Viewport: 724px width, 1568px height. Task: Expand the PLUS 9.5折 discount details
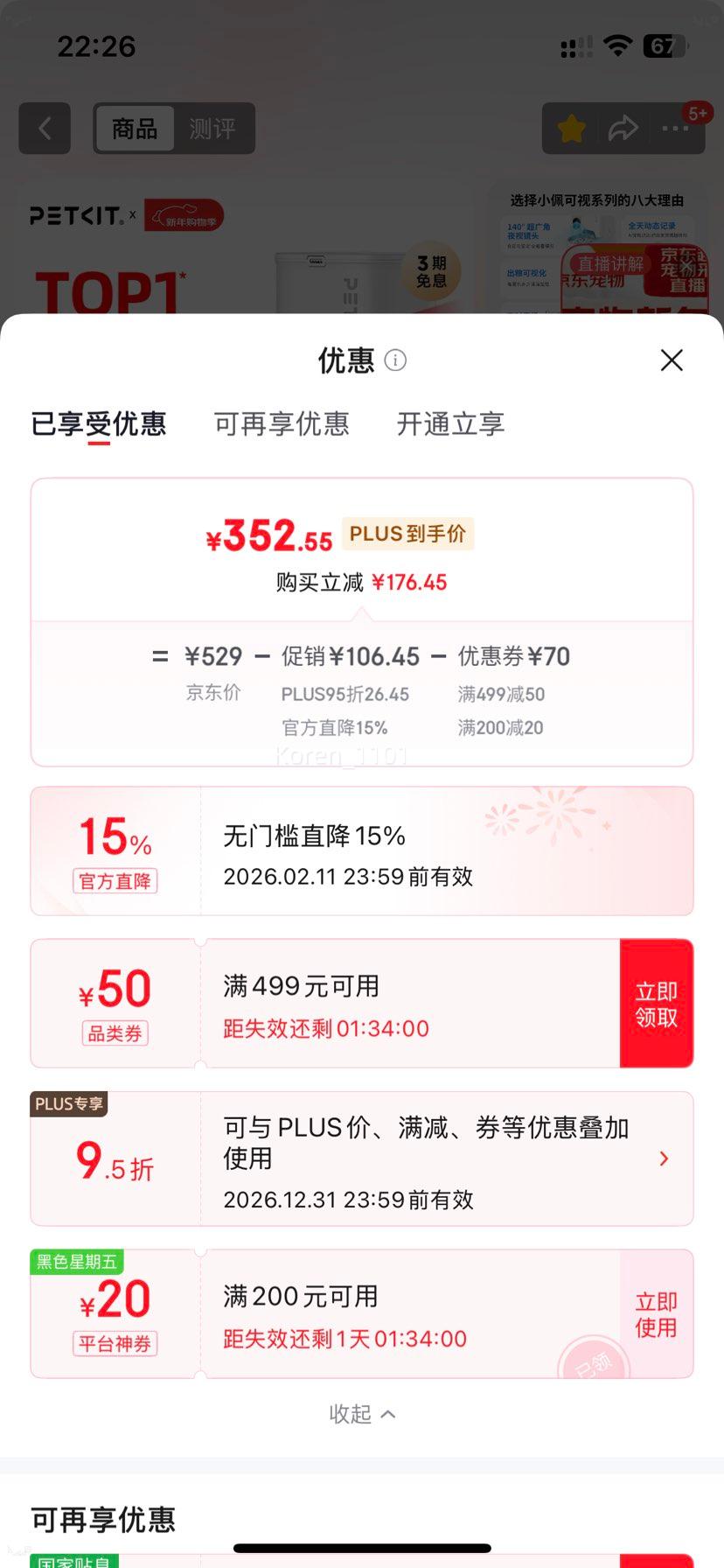663,1158
